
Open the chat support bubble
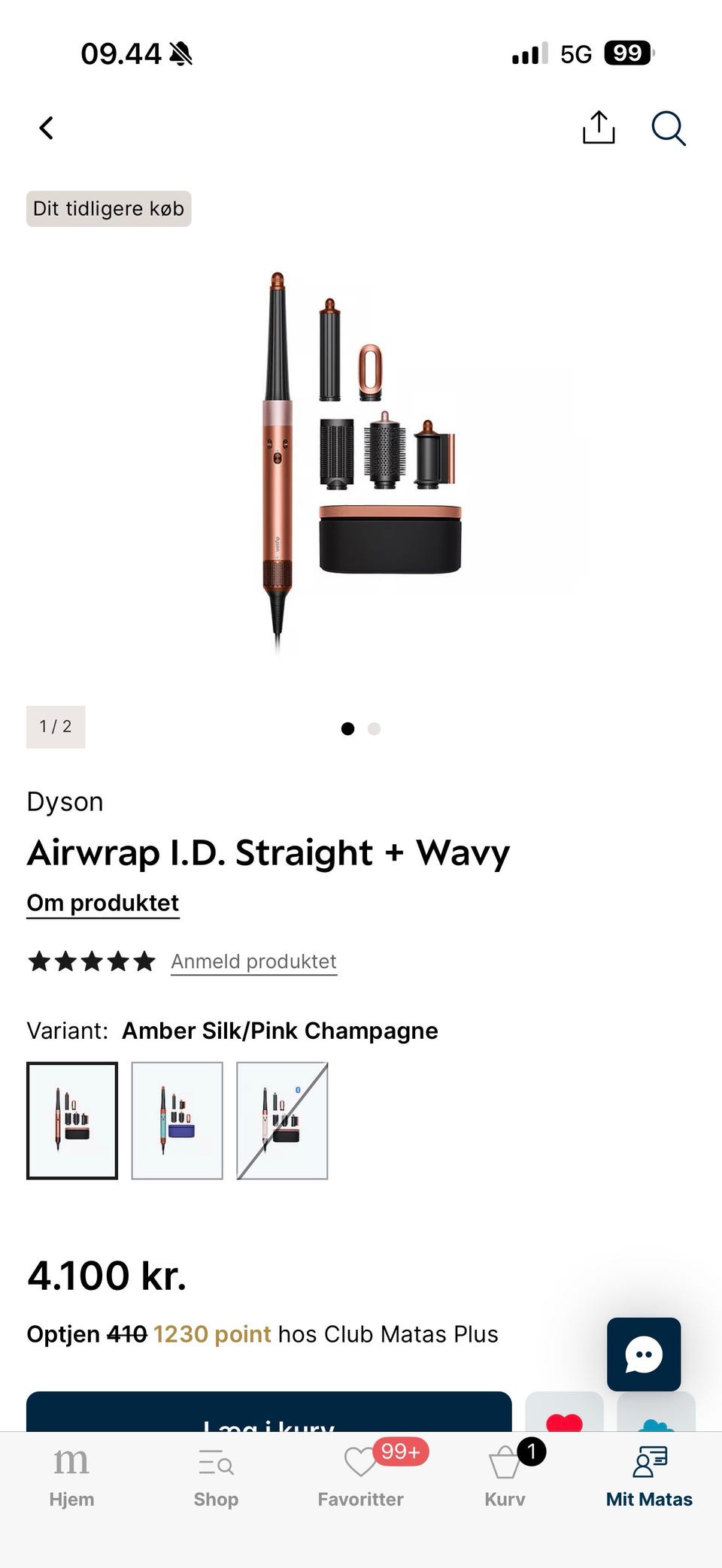click(x=644, y=1355)
